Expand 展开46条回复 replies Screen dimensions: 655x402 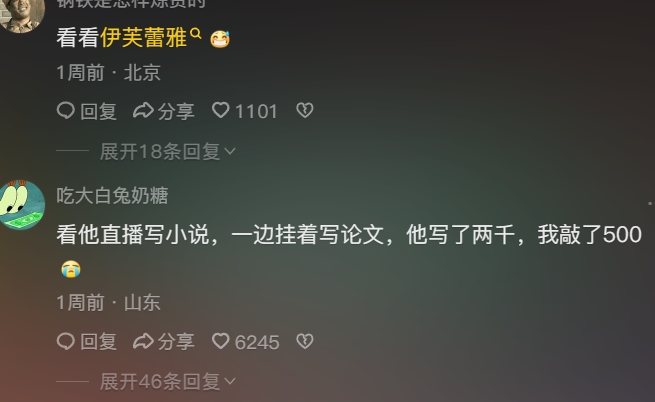(167, 382)
